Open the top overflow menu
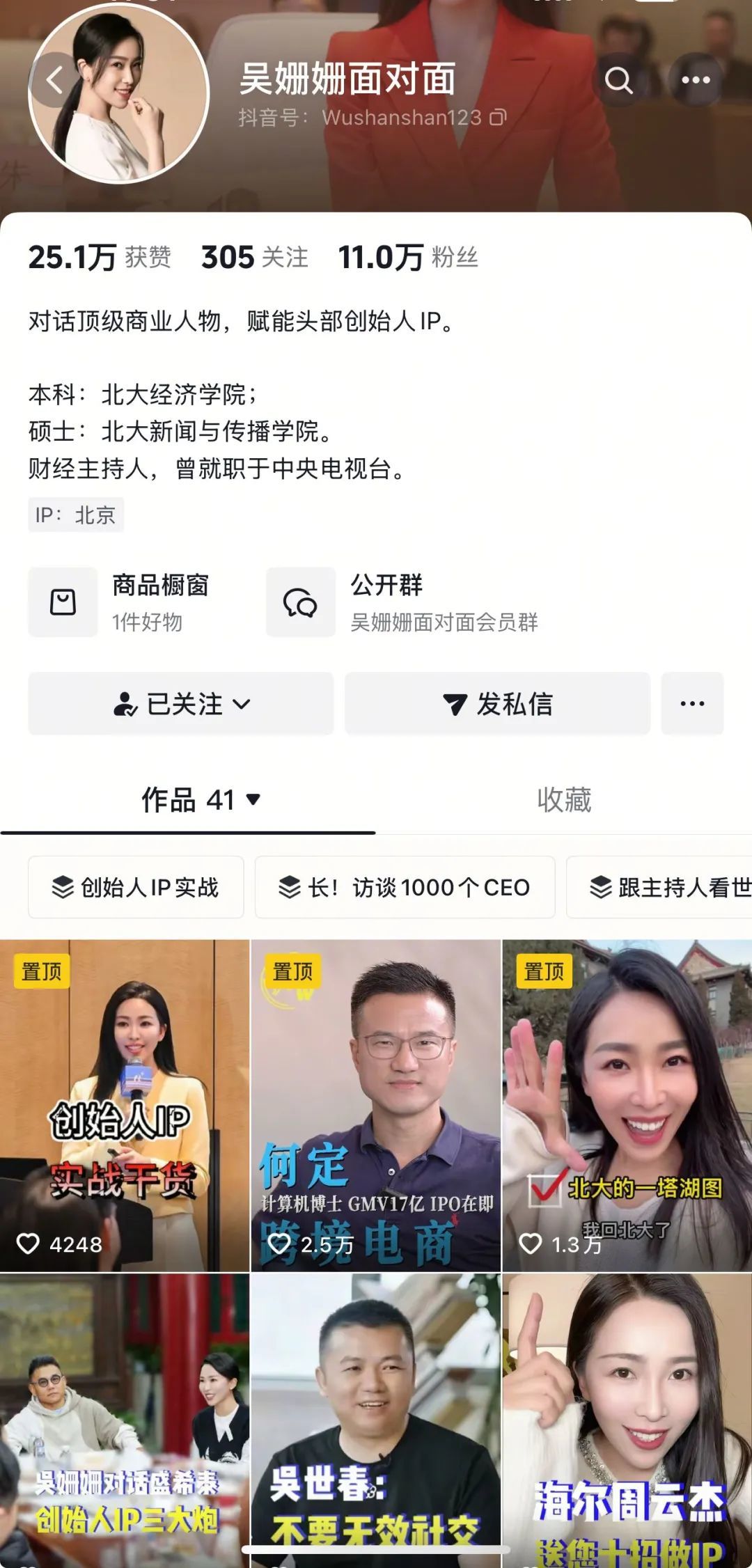752x1568 pixels. pos(695,80)
